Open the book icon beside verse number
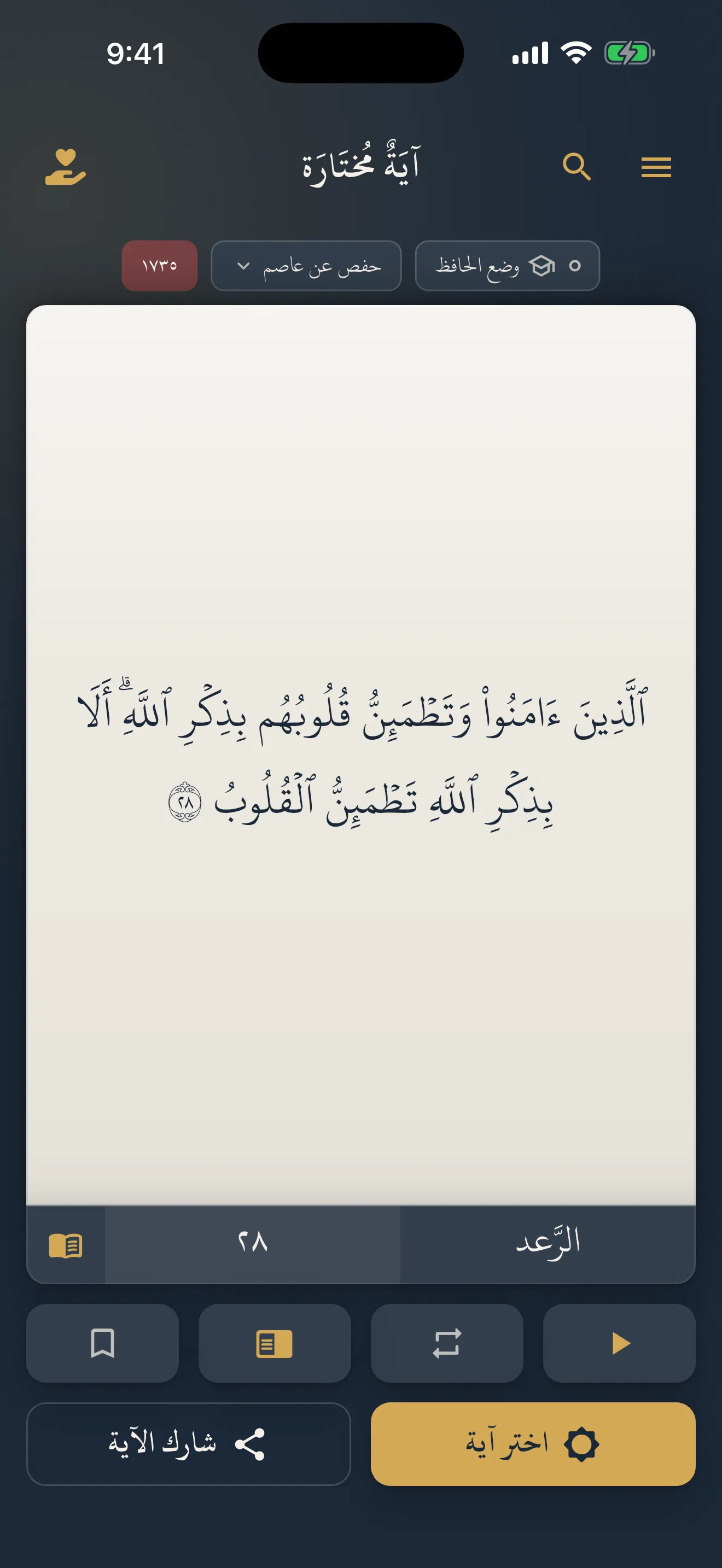The width and height of the screenshot is (722, 1568). (x=66, y=1245)
